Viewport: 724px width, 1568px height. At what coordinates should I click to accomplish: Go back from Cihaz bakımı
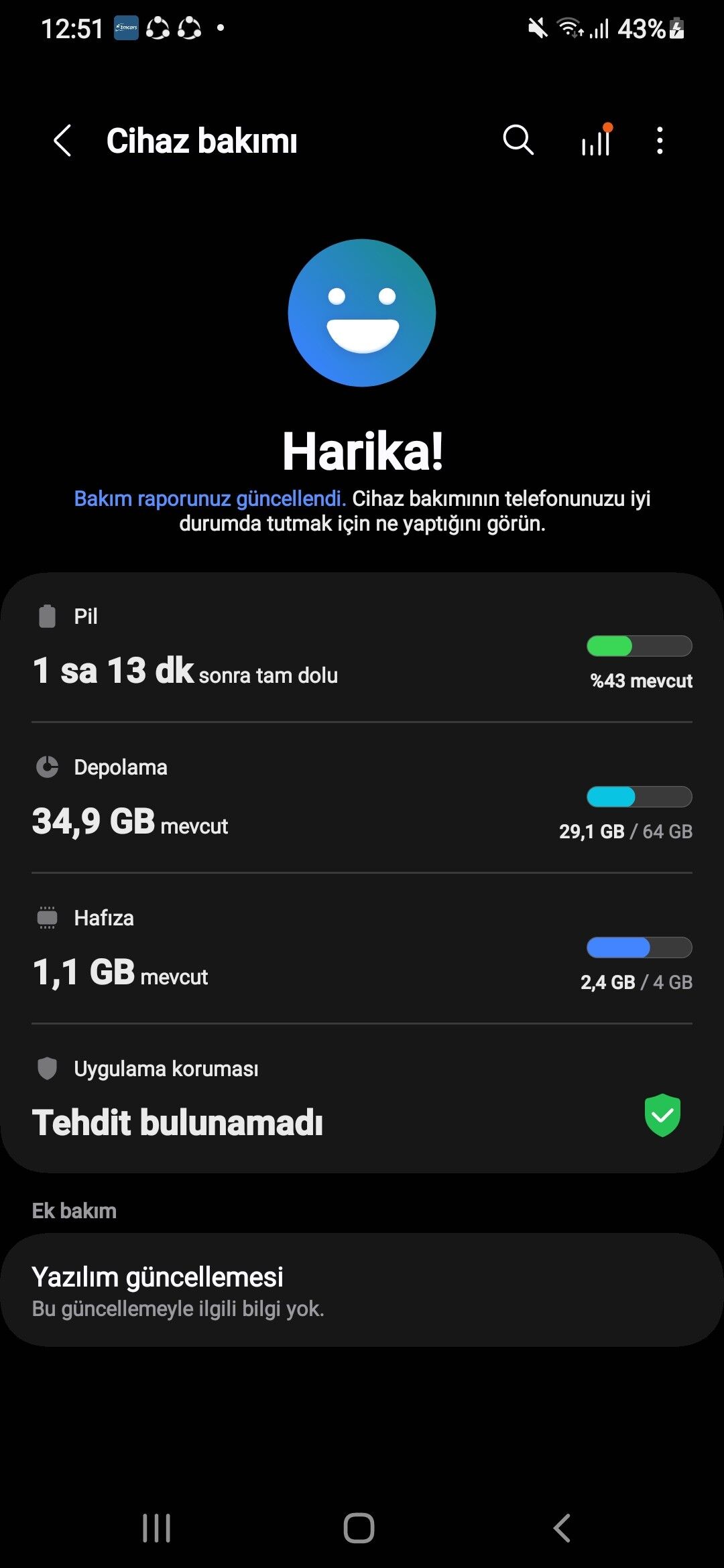click(62, 141)
